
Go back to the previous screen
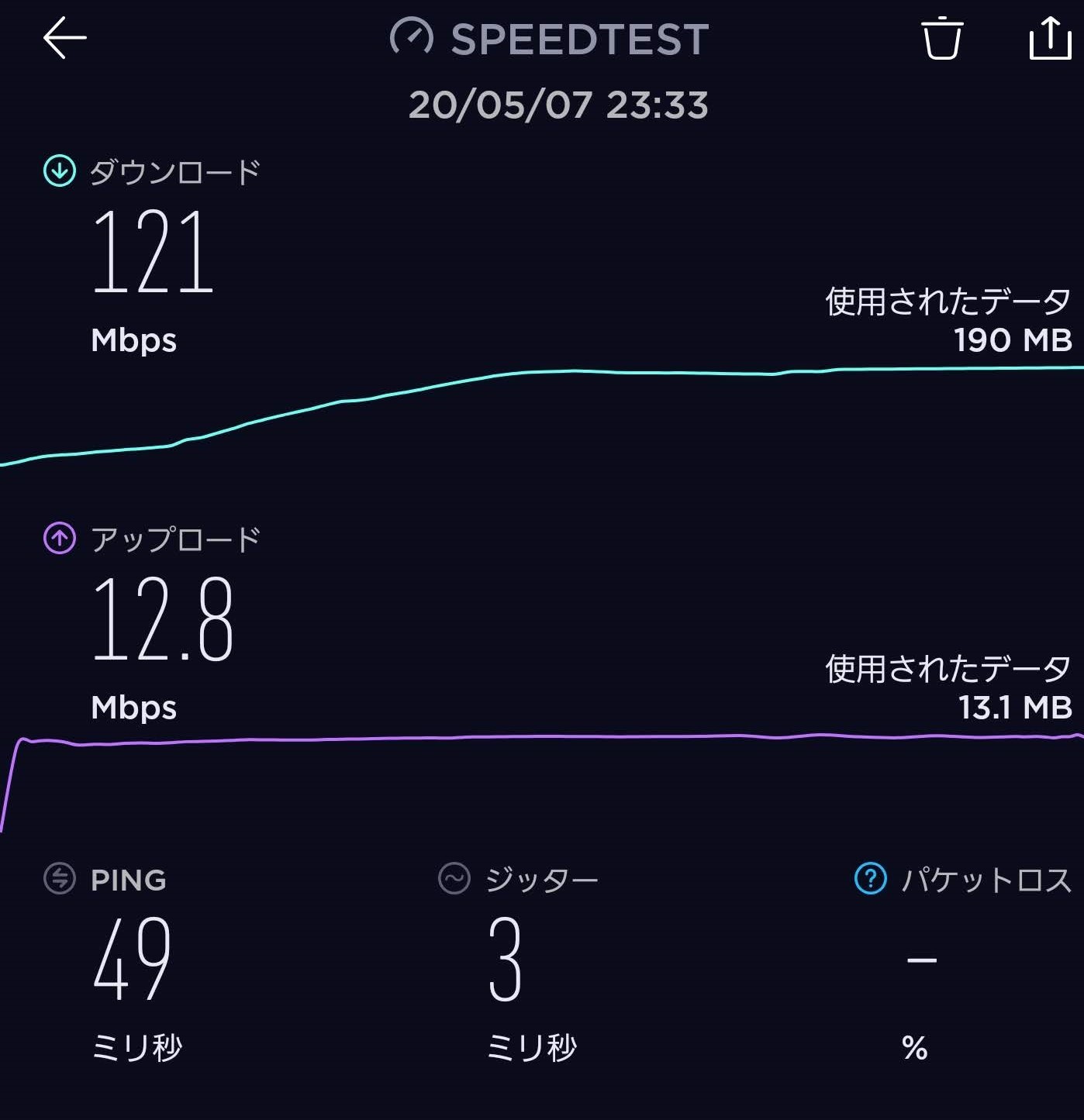(64, 38)
